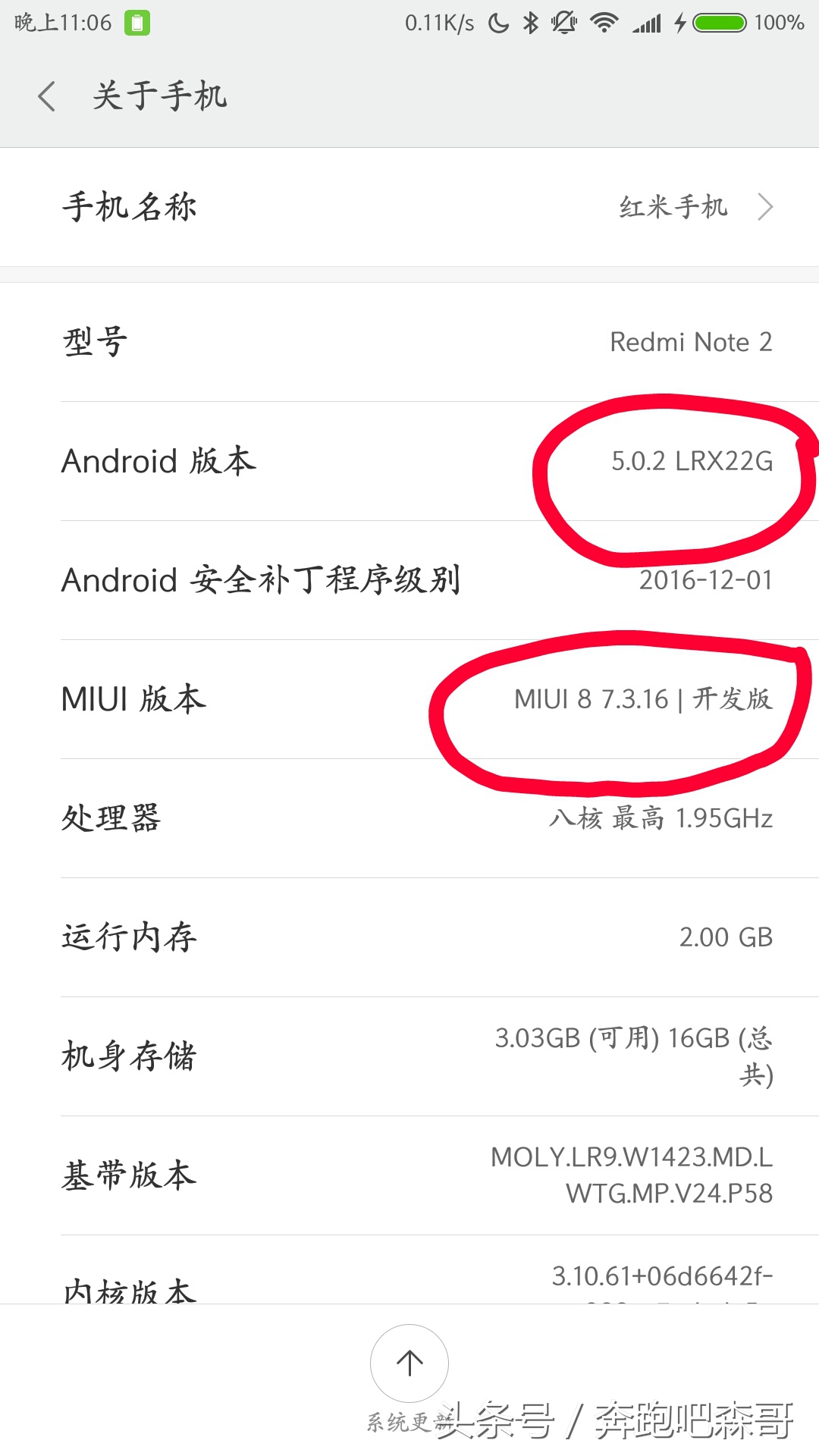The width and height of the screenshot is (819, 1456).
Task: Tap the cellular signal strength icon
Action: 647,23
